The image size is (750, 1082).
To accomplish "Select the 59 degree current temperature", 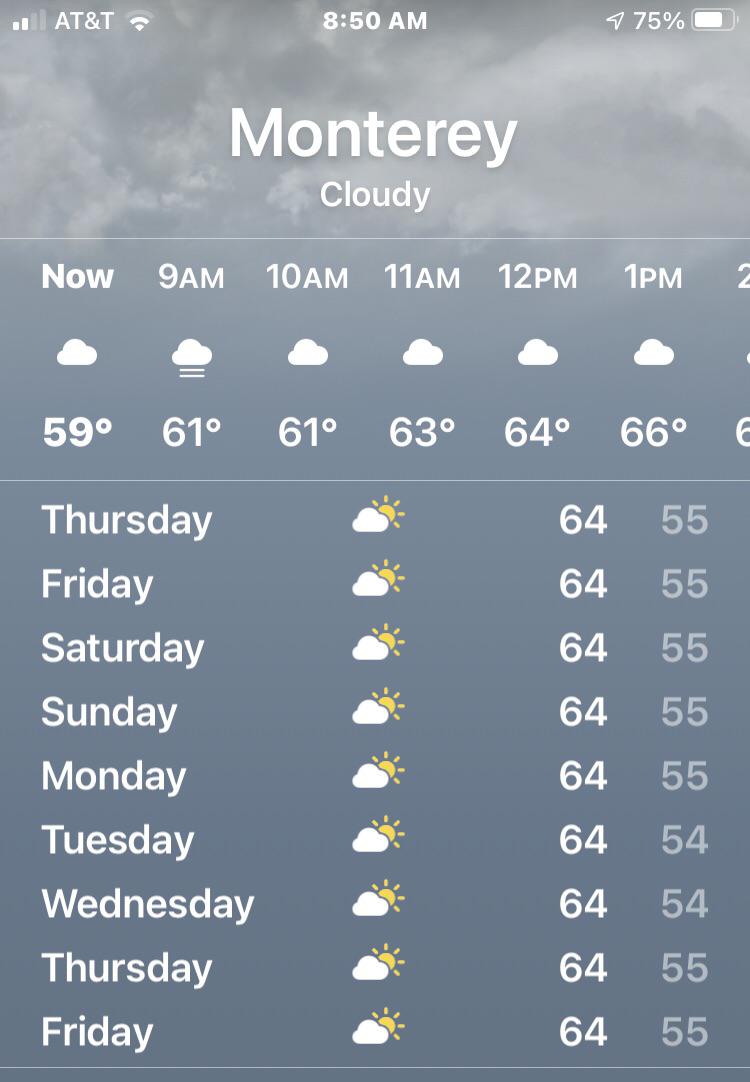I will pyautogui.click(x=77, y=430).
